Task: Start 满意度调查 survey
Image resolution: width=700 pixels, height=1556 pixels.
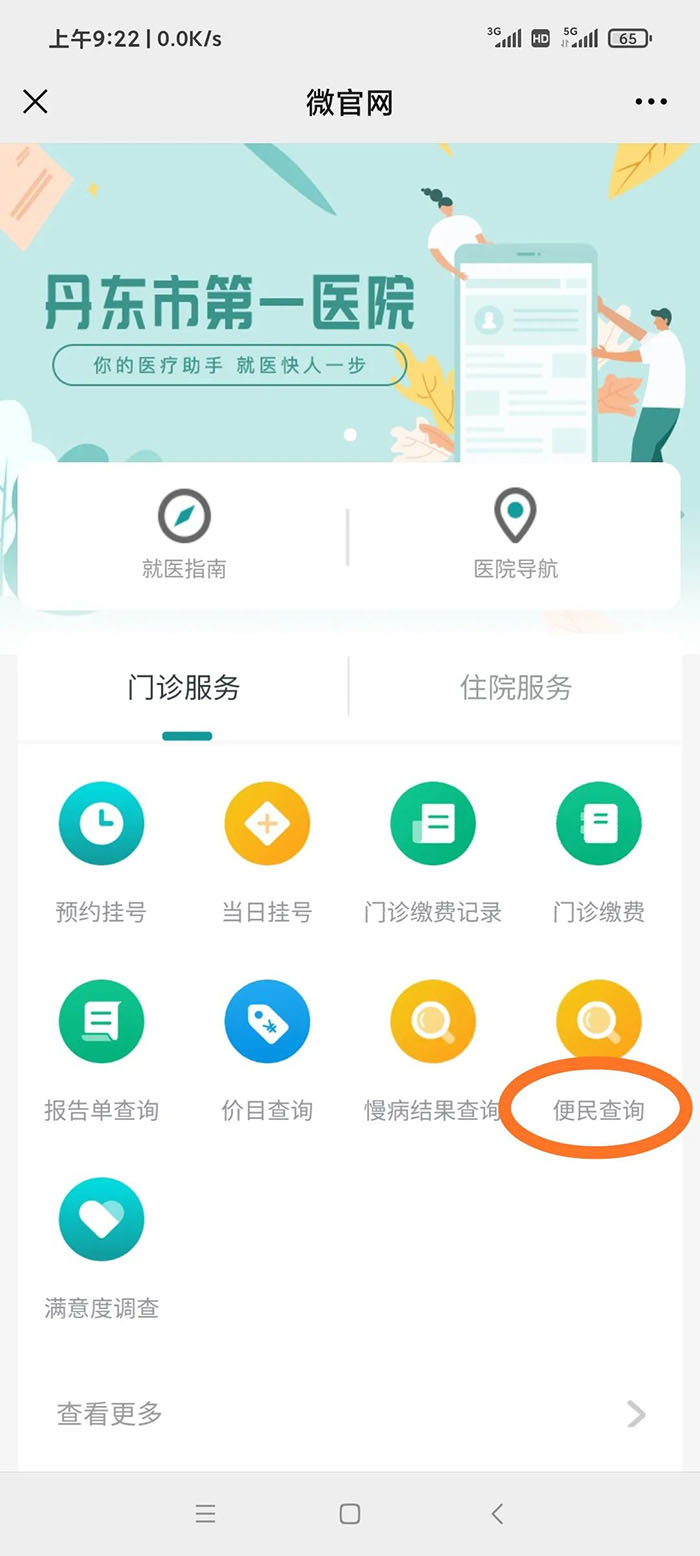Action: click(101, 1246)
